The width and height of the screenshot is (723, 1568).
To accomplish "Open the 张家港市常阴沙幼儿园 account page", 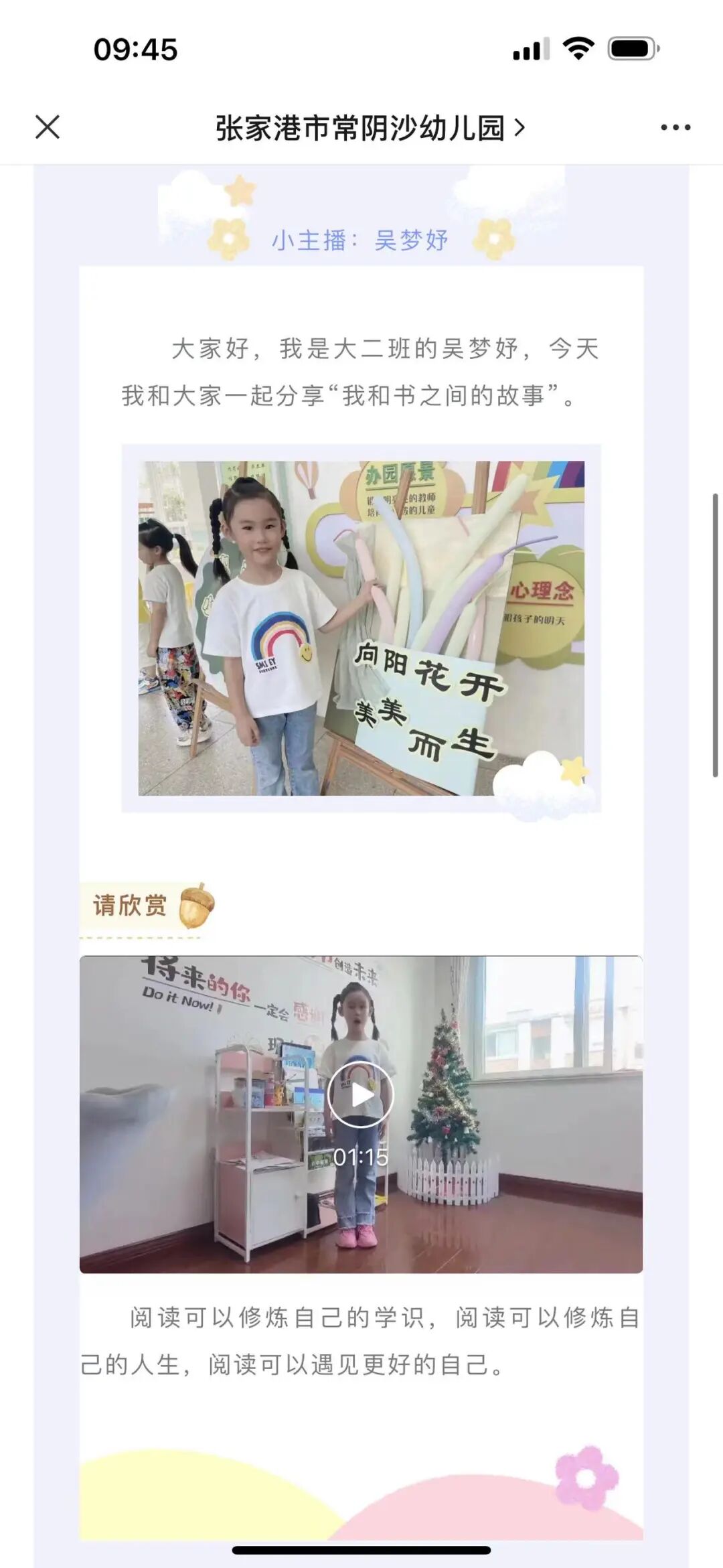I will (x=370, y=127).
